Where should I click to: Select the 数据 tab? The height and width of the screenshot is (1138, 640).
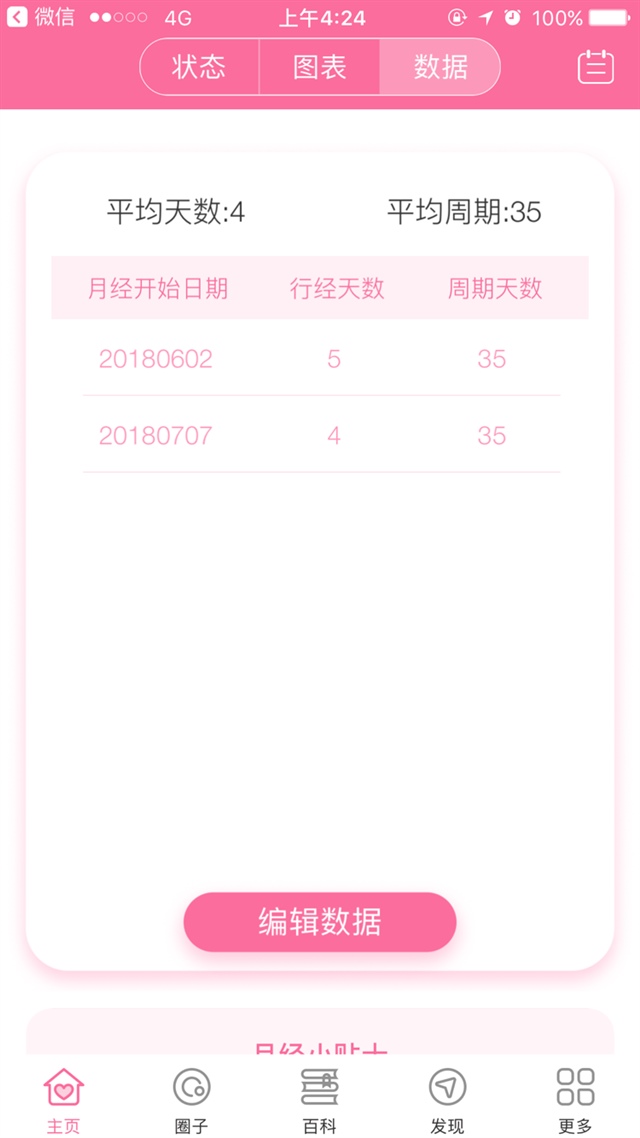coord(440,67)
